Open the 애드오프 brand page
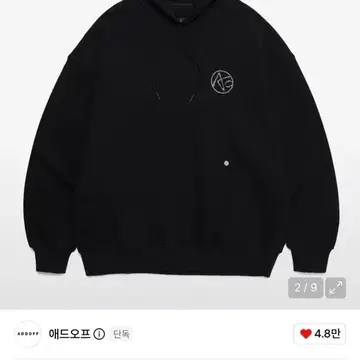The image size is (360, 360). point(69,334)
